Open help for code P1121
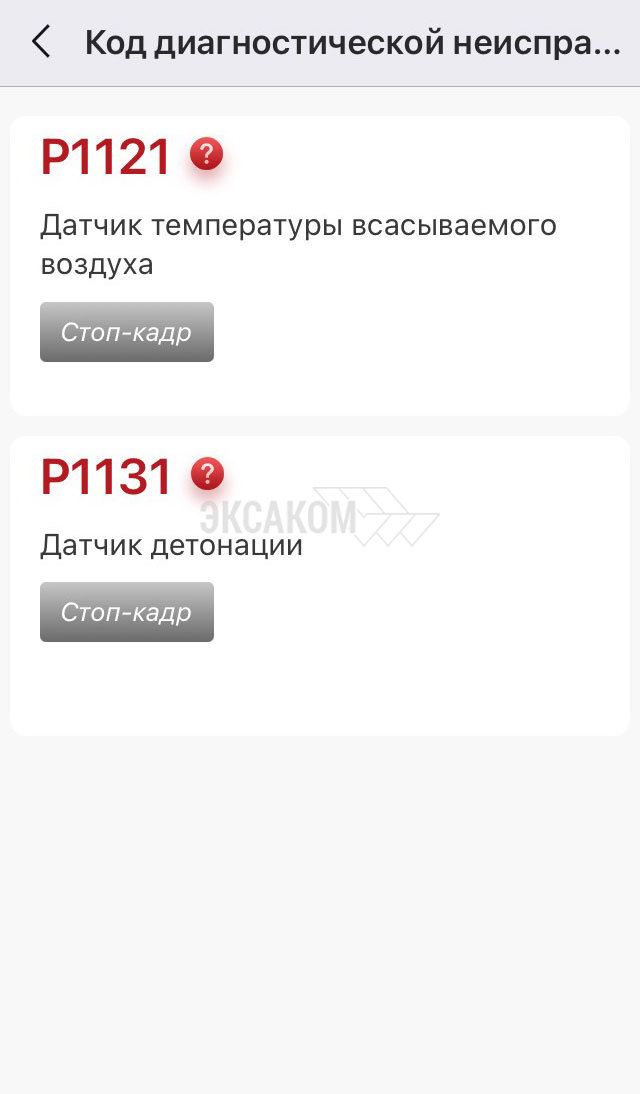The image size is (640, 1094). 207,155
